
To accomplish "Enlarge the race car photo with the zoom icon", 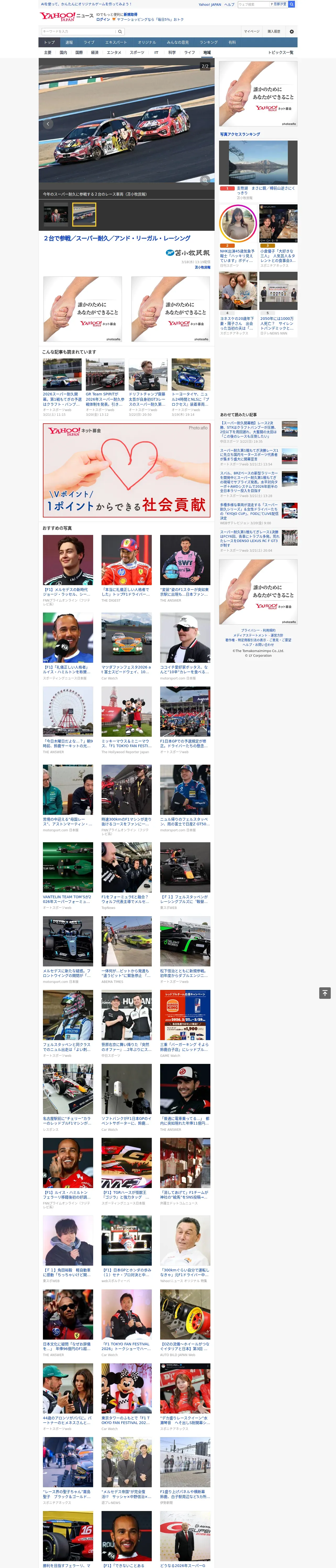I will point(205,180).
